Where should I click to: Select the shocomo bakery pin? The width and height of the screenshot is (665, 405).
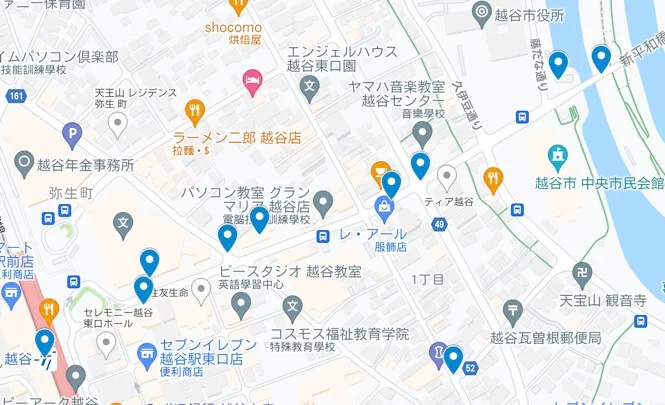tap(237, 6)
